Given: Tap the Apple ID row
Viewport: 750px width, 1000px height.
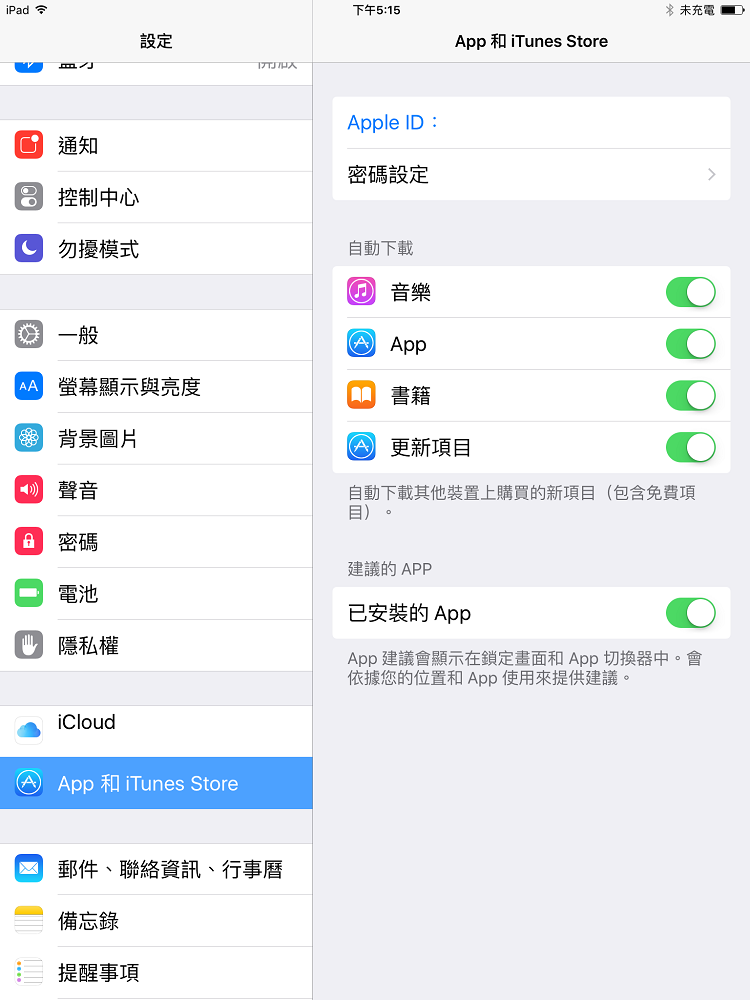Looking at the screenshot, I should (x=530, y=123).
